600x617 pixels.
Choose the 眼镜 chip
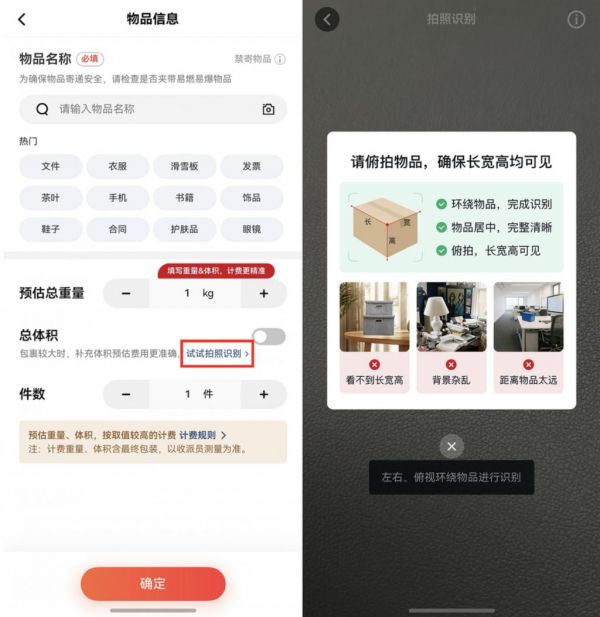coord(252,229)
